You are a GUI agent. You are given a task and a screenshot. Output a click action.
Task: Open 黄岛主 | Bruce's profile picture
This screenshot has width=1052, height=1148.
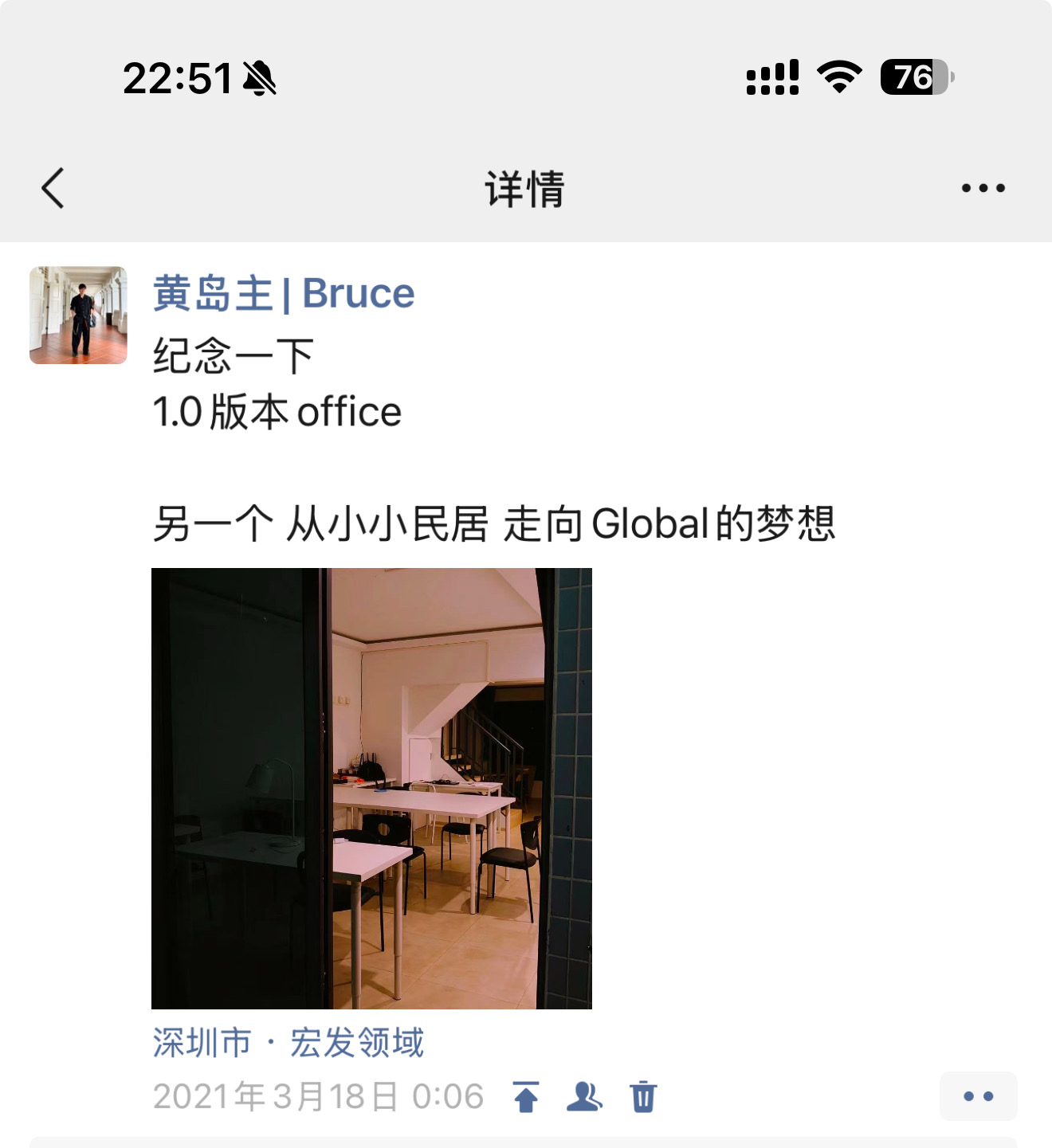(78, 315)
